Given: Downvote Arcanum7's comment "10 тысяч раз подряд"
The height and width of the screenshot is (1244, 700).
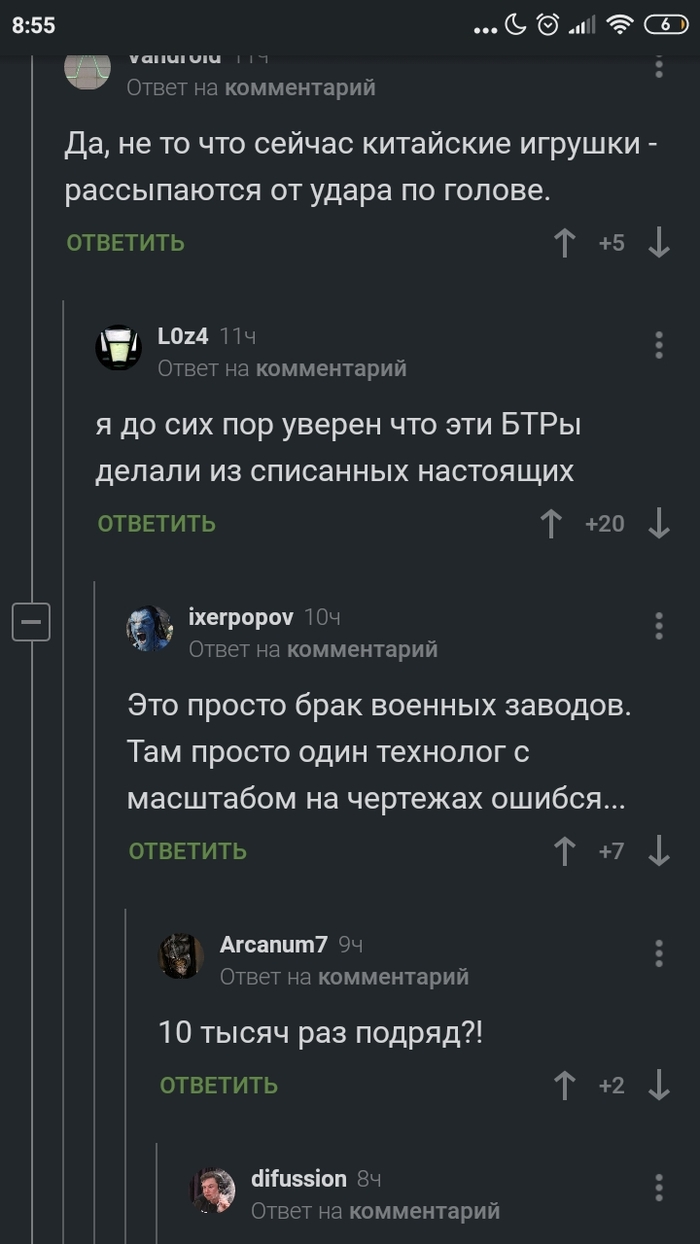Looking at the screenshot, I should 659,1086.
